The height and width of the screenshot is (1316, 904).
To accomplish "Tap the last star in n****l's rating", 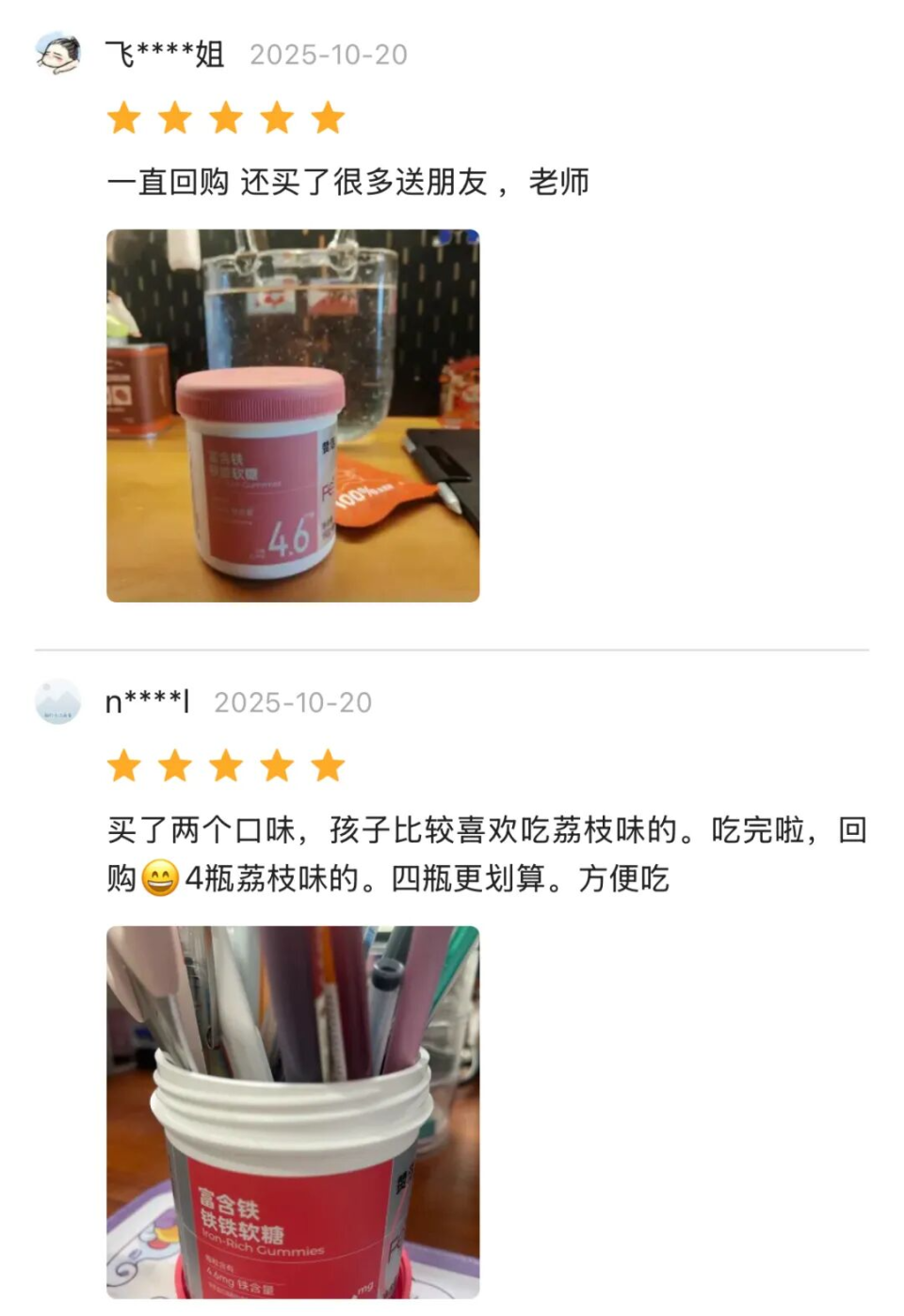I will [327, 764].
